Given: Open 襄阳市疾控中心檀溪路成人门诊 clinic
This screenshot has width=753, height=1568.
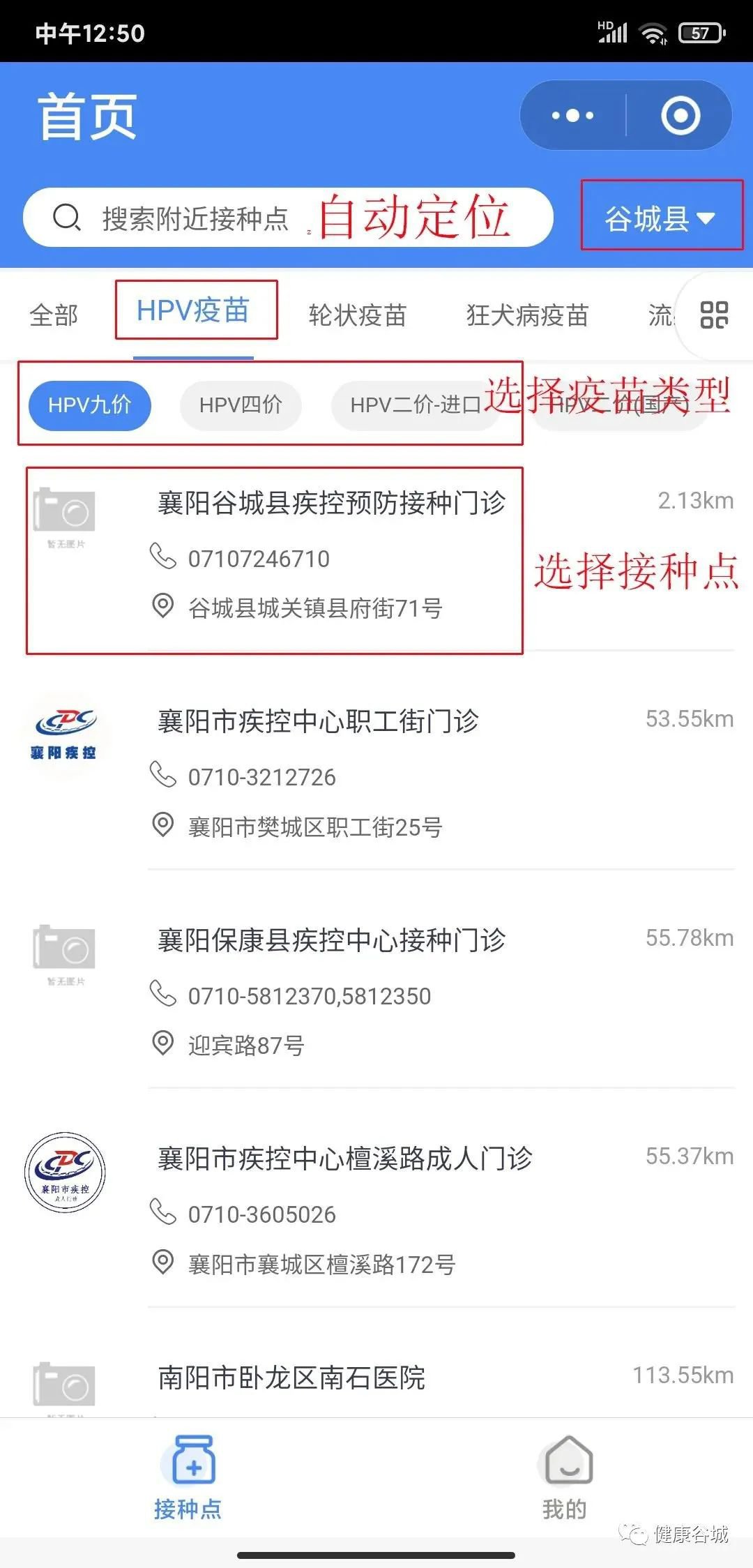Looking at the screenshot, I should coord(344,1159).
